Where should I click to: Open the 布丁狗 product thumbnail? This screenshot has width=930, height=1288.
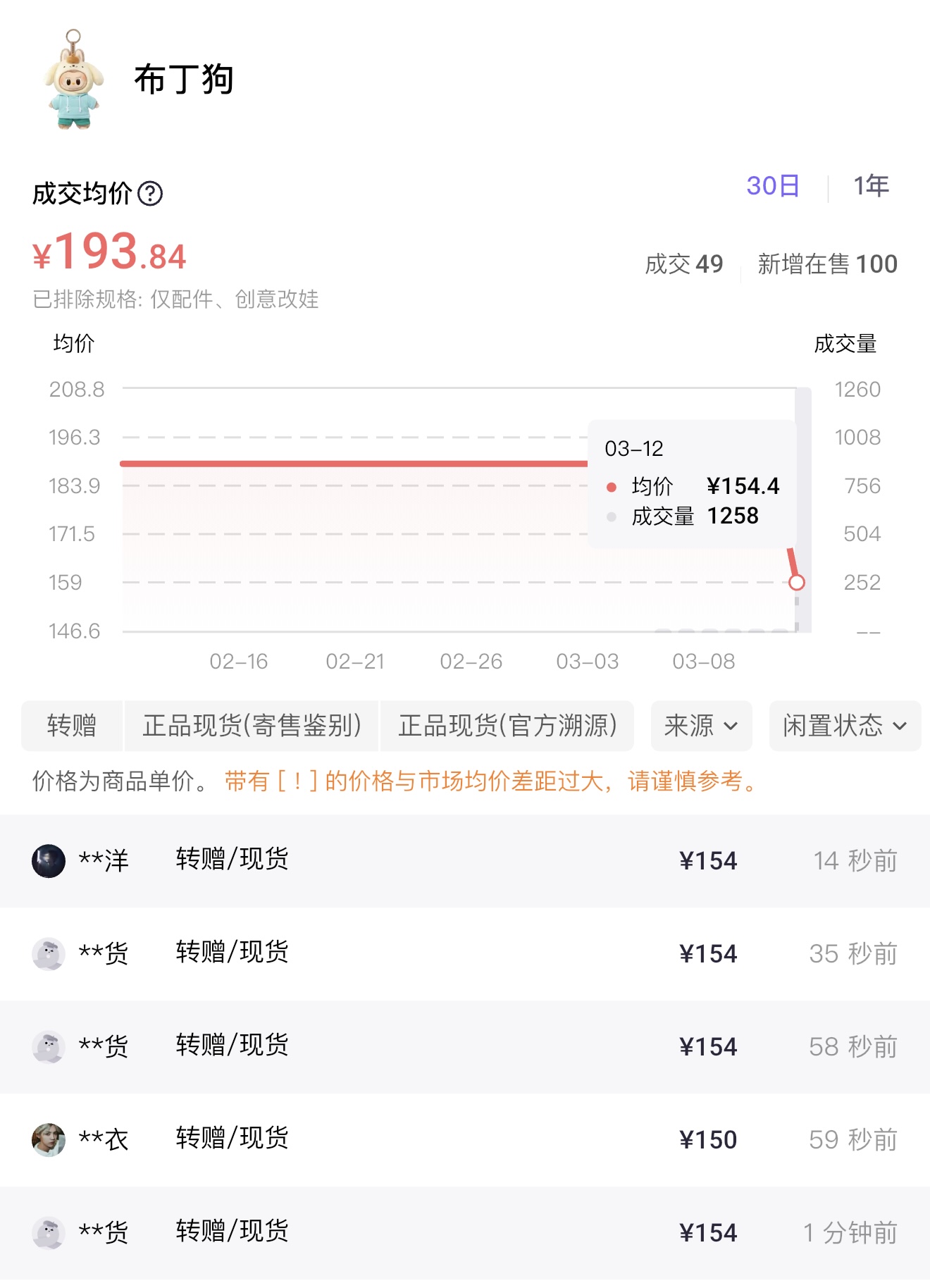[x=74, y=80]
